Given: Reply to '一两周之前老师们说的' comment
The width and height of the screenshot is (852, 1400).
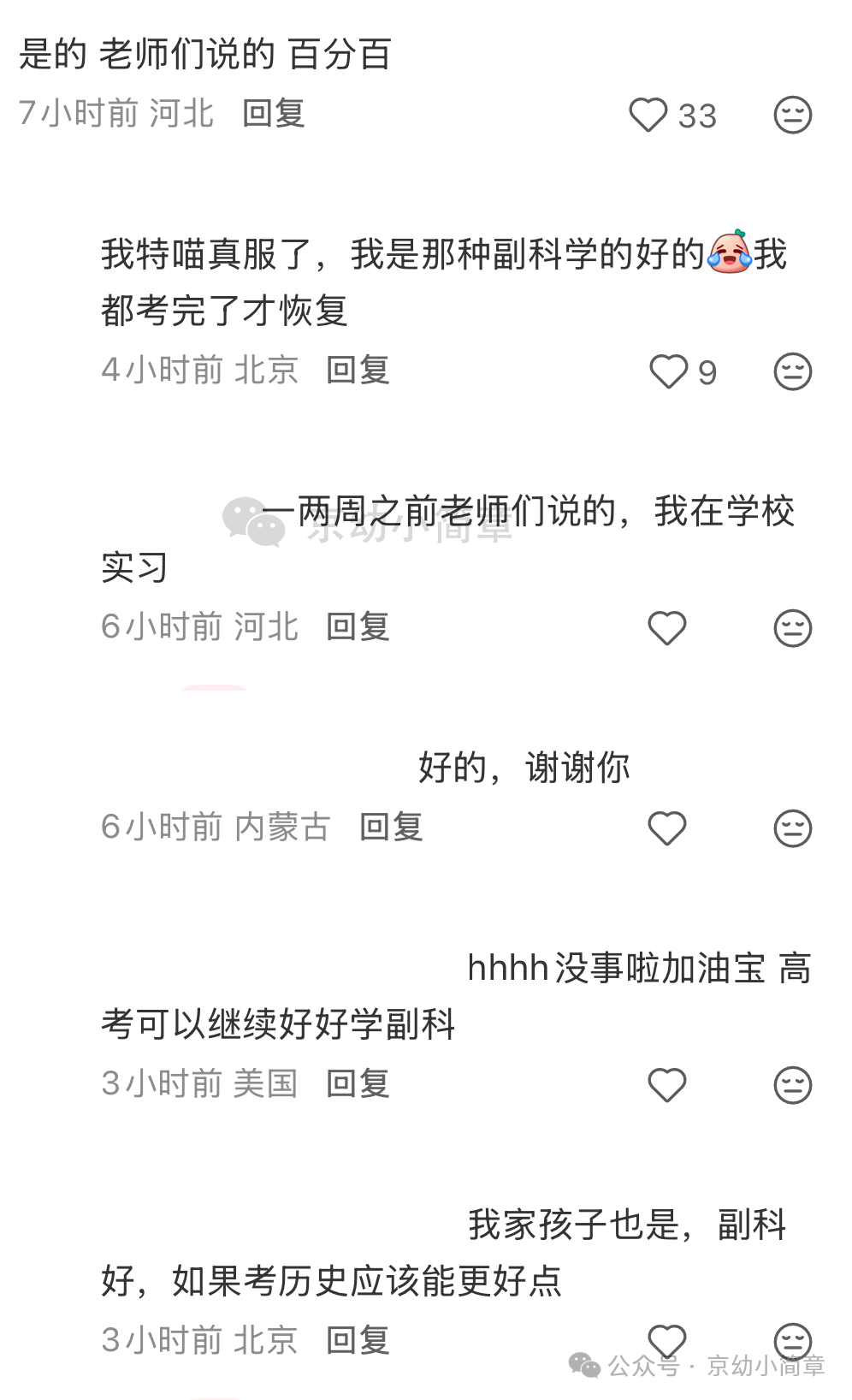Looking at the screenshot, I should [358, 626].
